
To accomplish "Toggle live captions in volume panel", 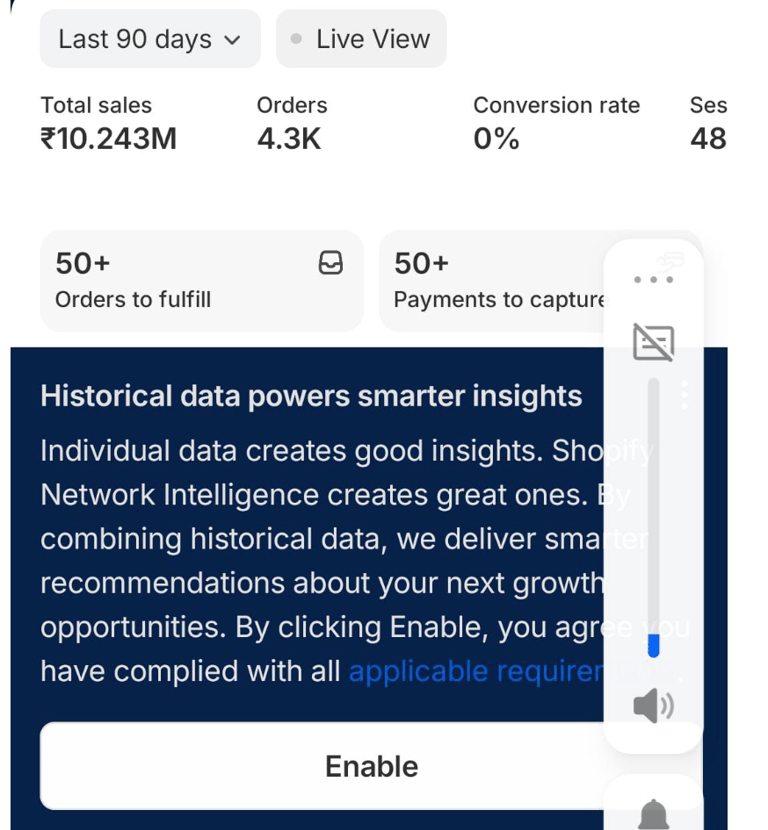I will click(654, 343).
